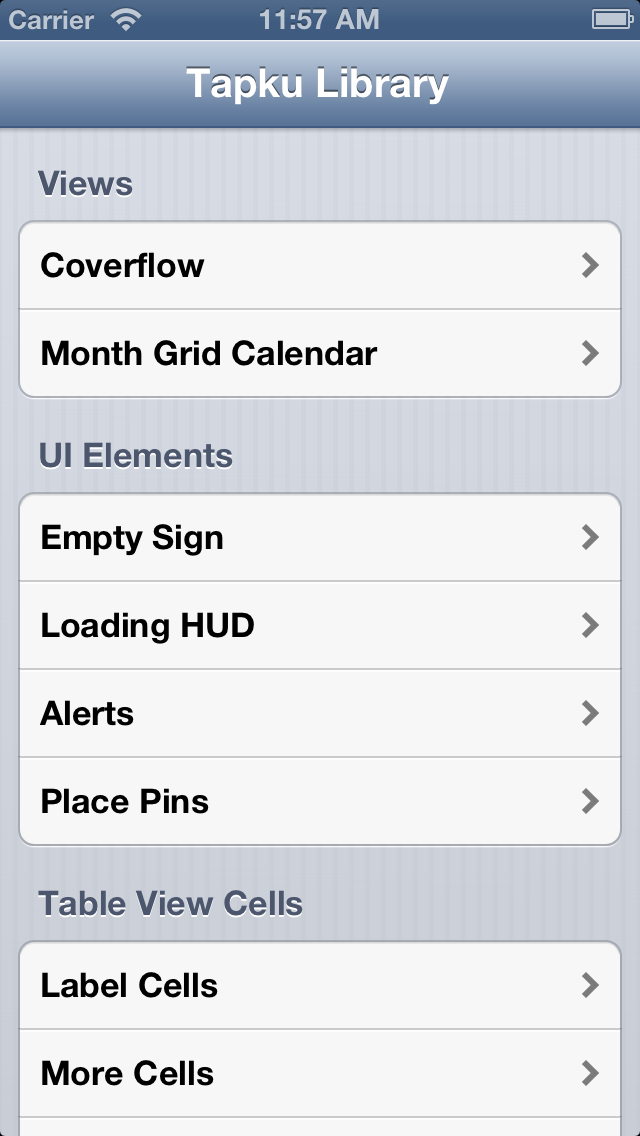Tap the Alerts row
Screen dimensions: 640x1136
point(320,714)
